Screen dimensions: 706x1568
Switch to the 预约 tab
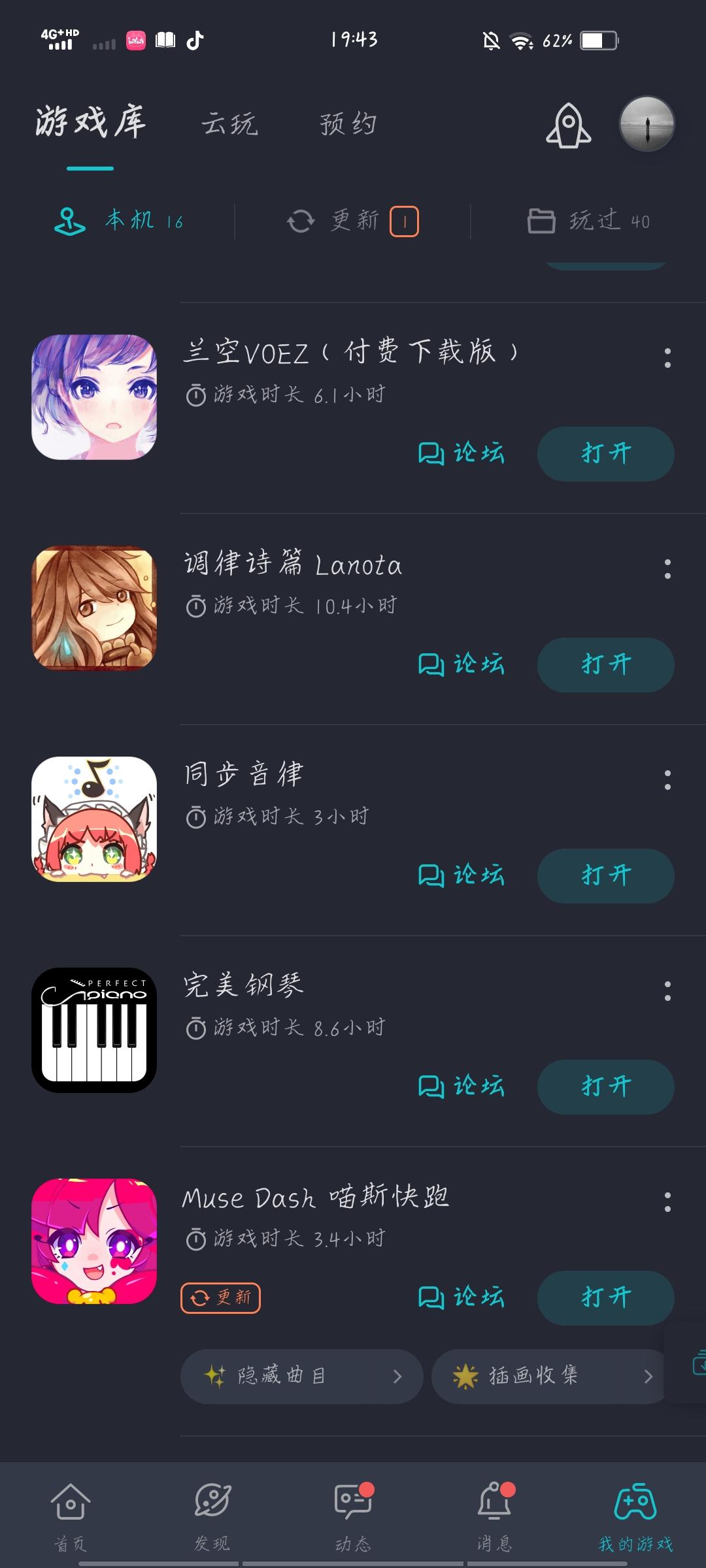(x=348, y=123)
